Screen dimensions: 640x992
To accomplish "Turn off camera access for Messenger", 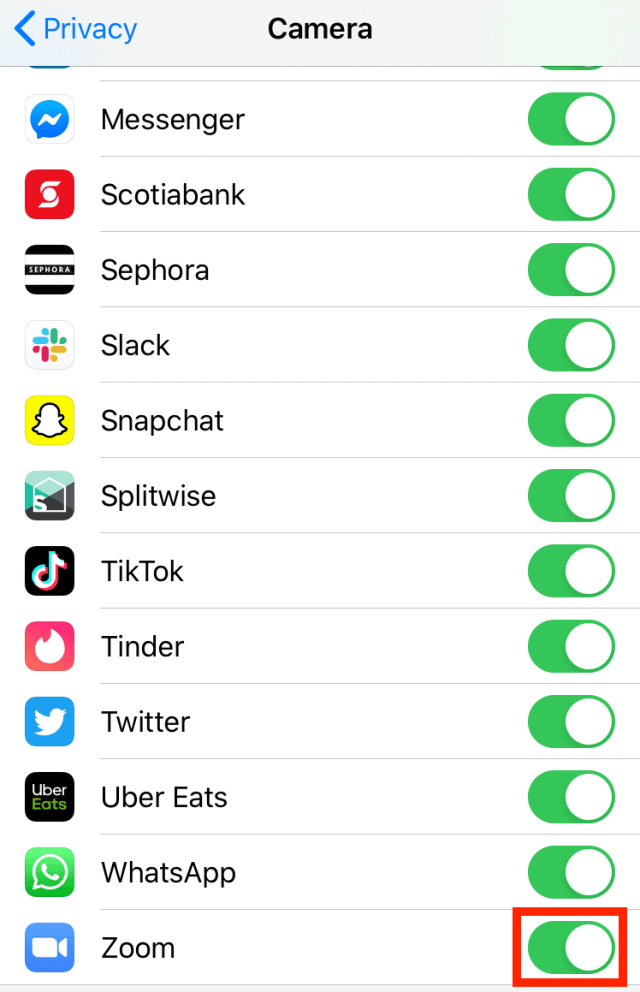I will [x=570, y=119].
